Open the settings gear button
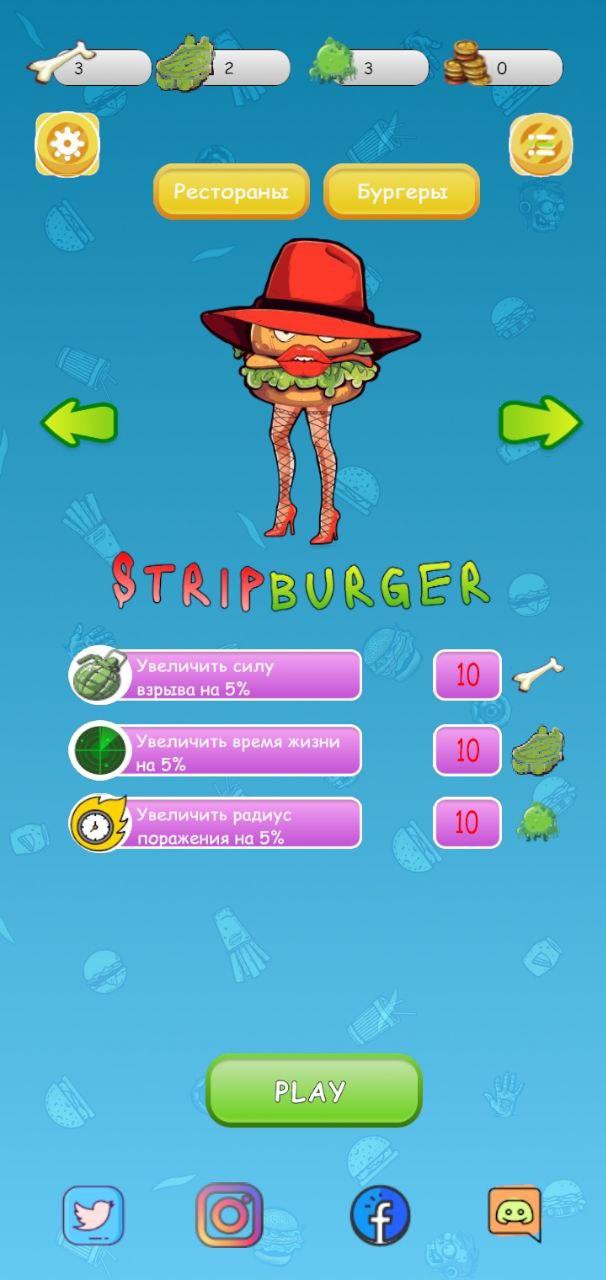The height and width of the screenshot is (1280, 606). 67,145
